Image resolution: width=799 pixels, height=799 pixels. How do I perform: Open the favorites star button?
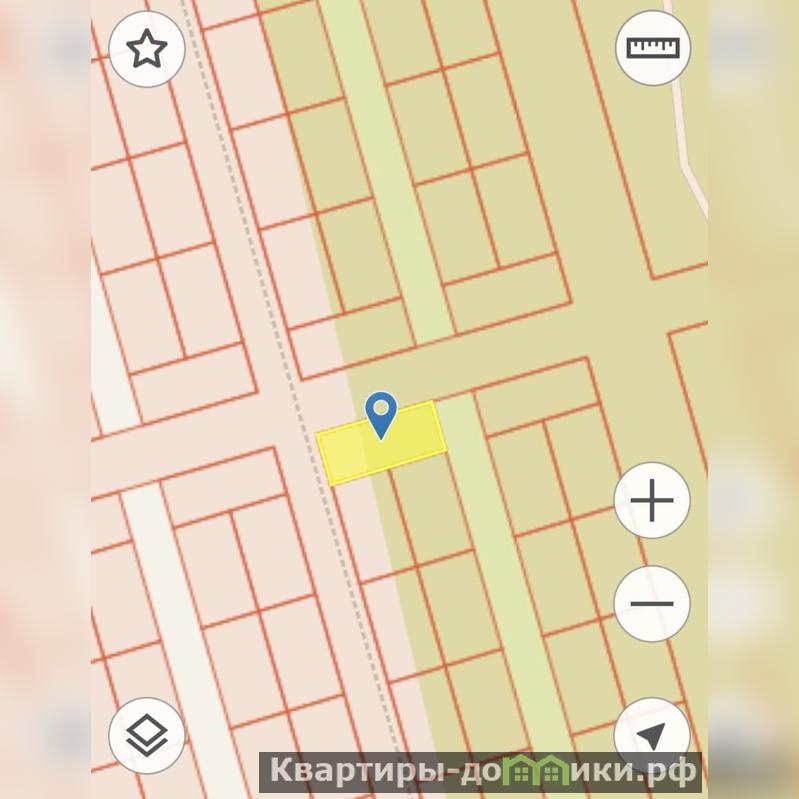point(147,49)
